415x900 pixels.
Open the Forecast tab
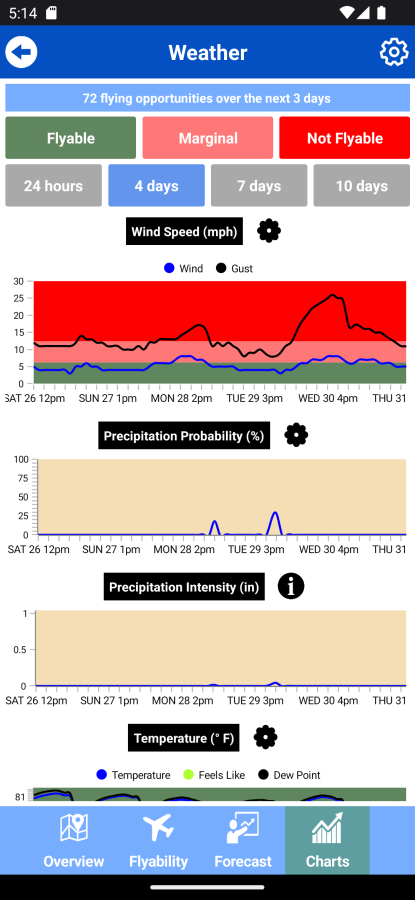243,840
